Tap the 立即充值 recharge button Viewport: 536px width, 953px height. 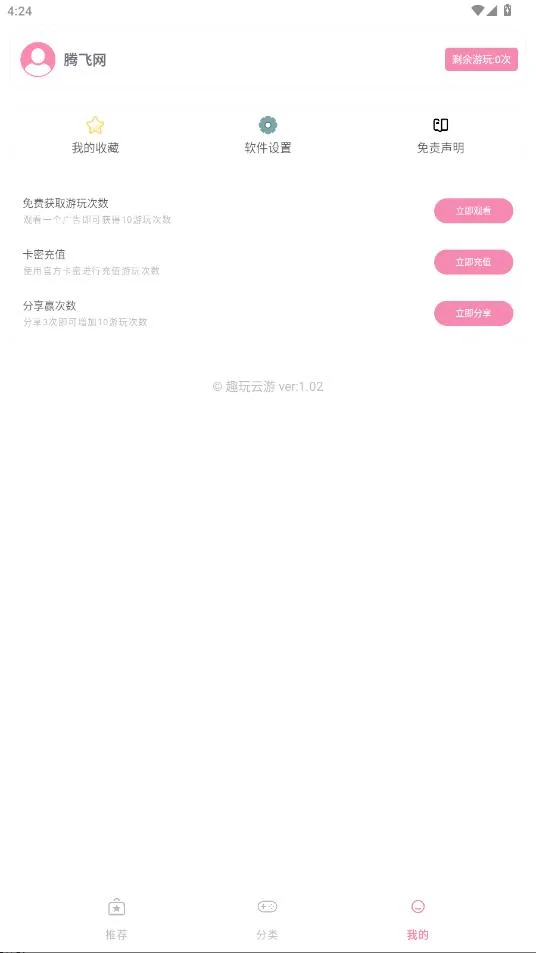coord(473,262)
